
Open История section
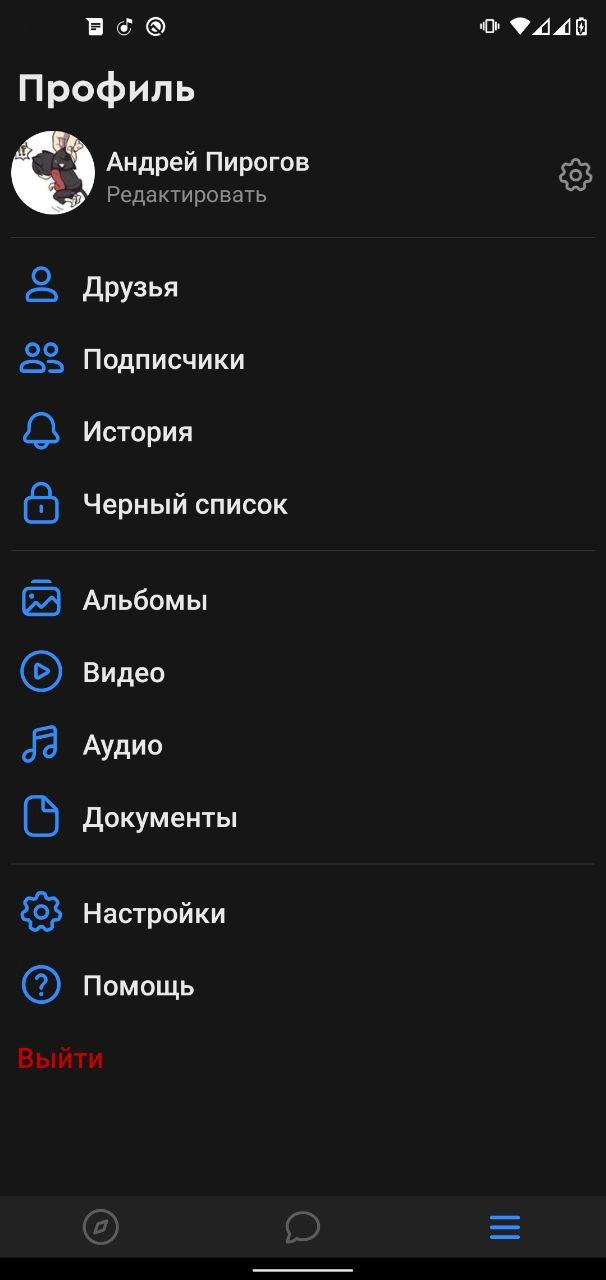(137, 432)
